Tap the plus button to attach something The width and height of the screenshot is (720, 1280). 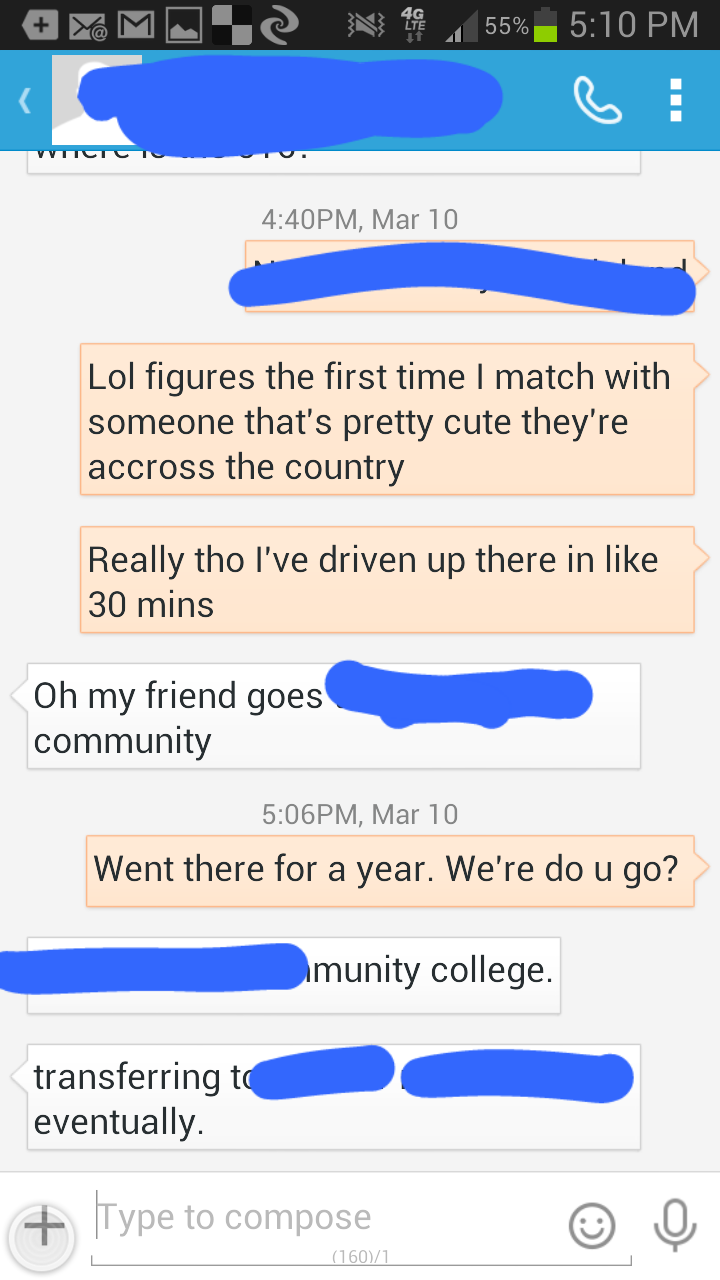coord(42,1229)
